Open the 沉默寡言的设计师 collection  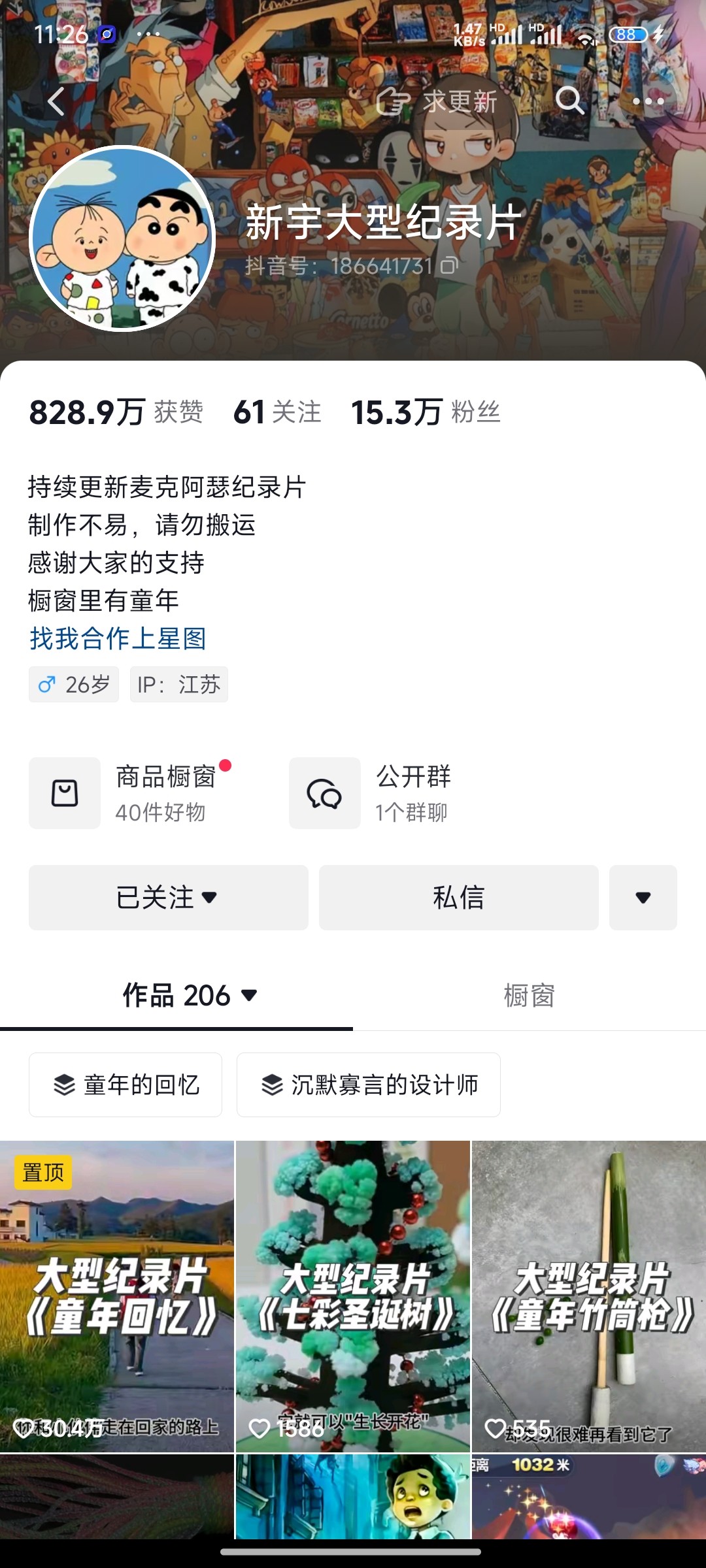369,1085
